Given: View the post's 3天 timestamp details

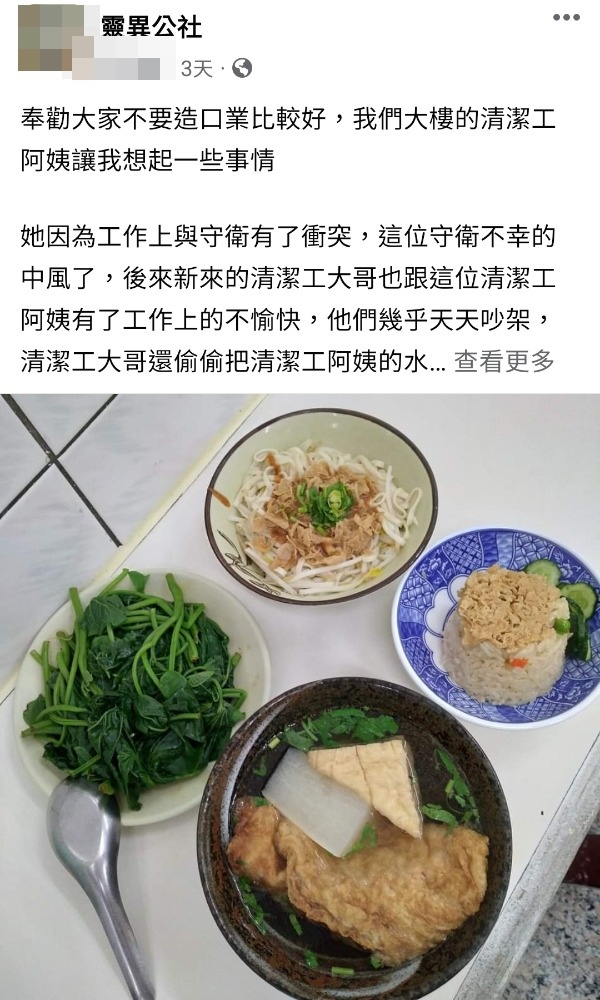Looking at the screenshot, I should point(197,68).
